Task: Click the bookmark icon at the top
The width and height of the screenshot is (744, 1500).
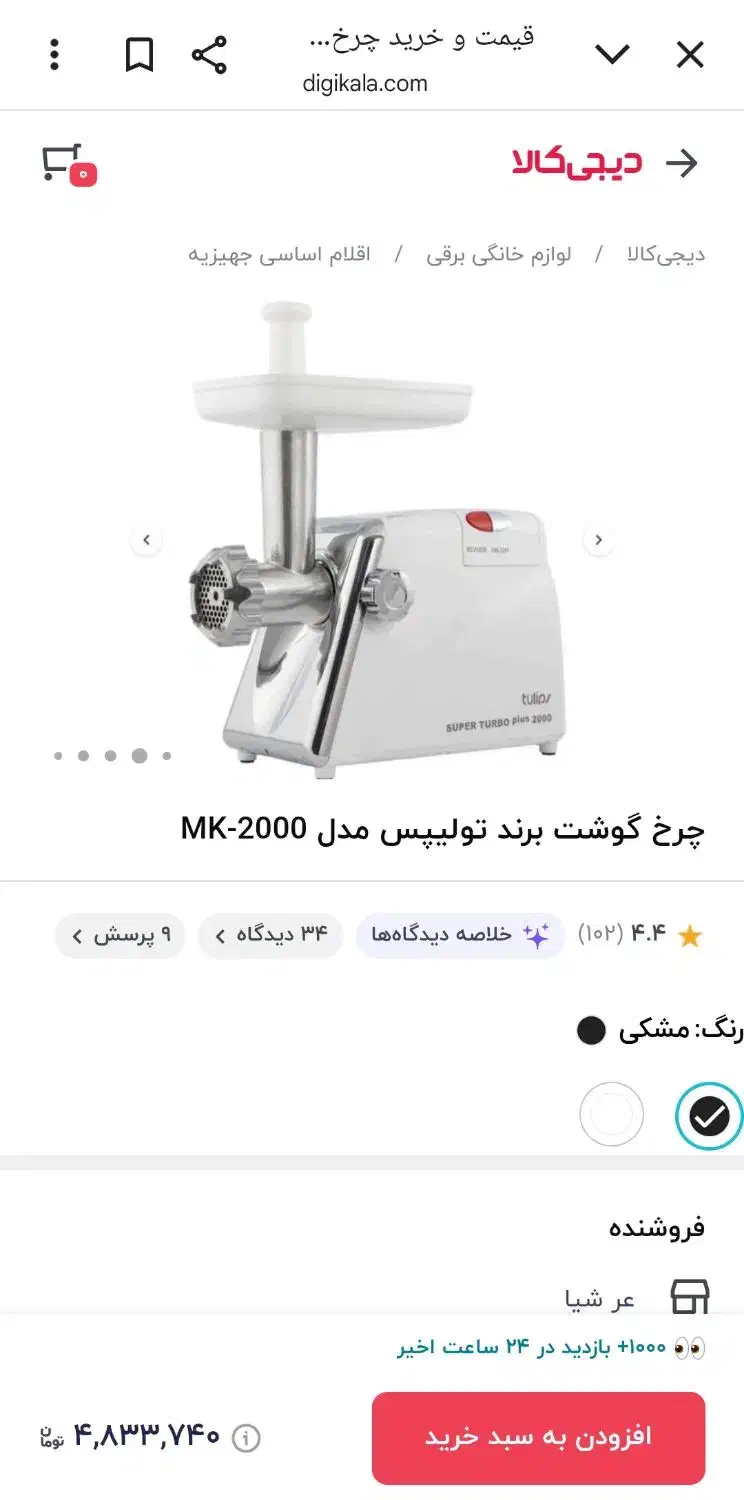Action: click(139, 55)
